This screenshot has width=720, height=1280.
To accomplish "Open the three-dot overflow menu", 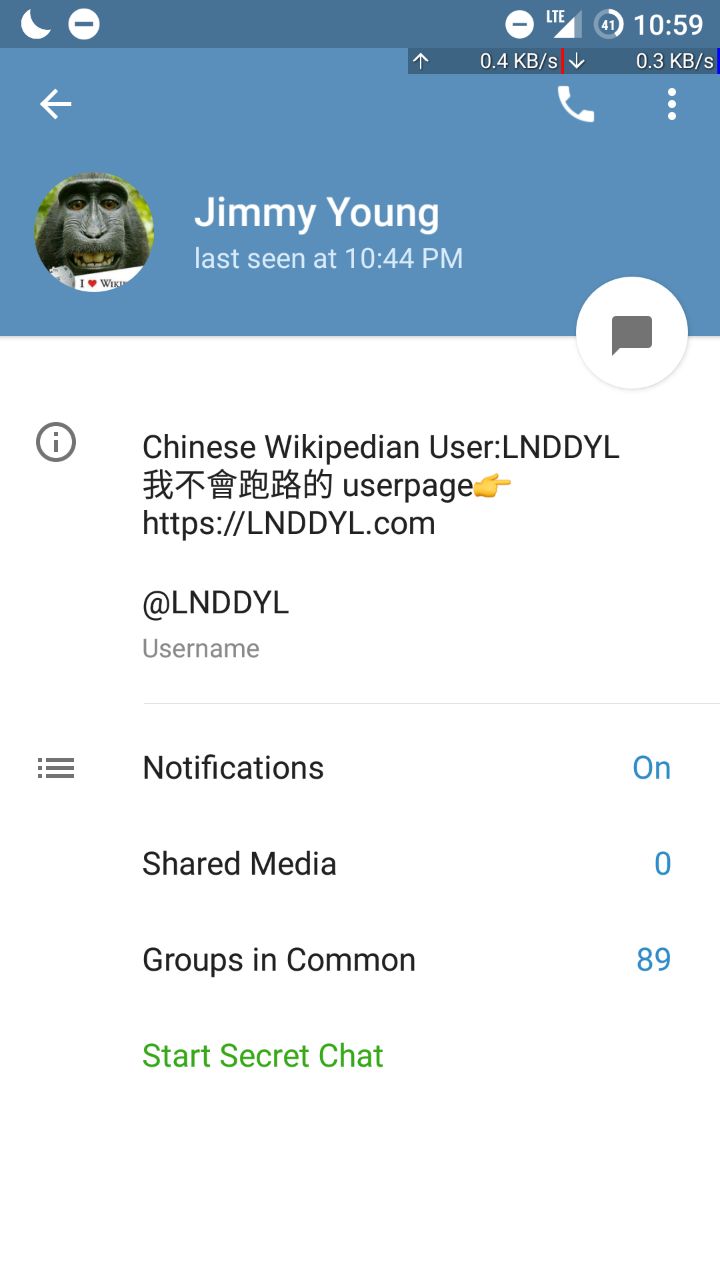I will coord(672,104).
